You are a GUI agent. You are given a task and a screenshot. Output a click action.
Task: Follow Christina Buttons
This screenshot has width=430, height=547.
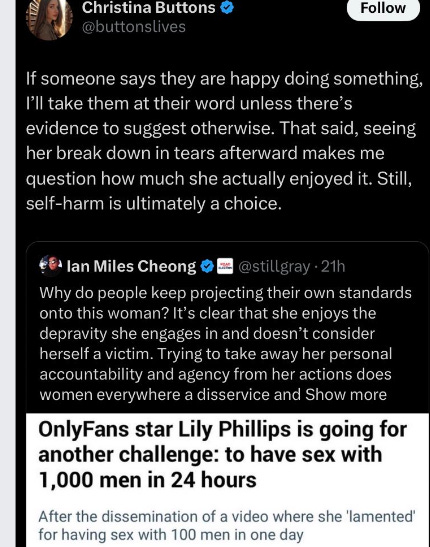[x=383, y=9]
